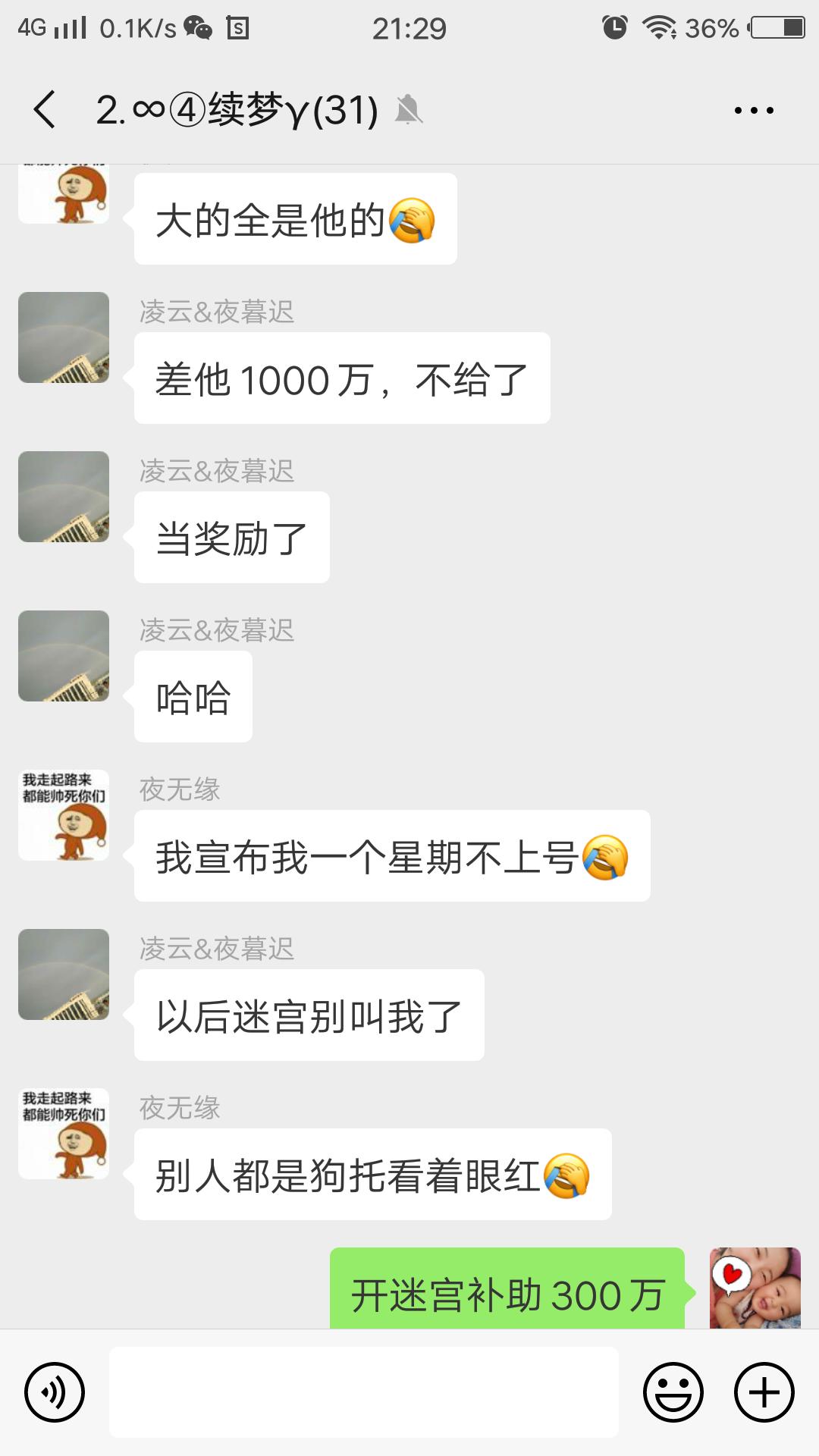Tap the message text field
This screenshot has height=1456, width=819.
pyautogui.click(x=364, y=1392)
